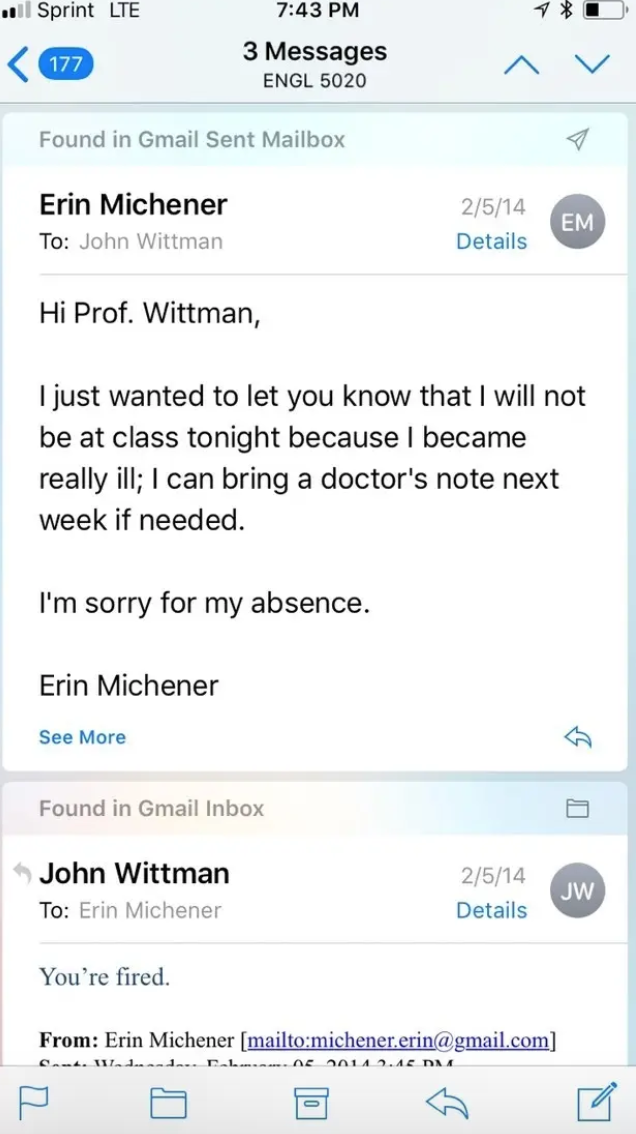Tap See More on Erin's message
This screenshot has height=1134, width=636.
point(82,737)
